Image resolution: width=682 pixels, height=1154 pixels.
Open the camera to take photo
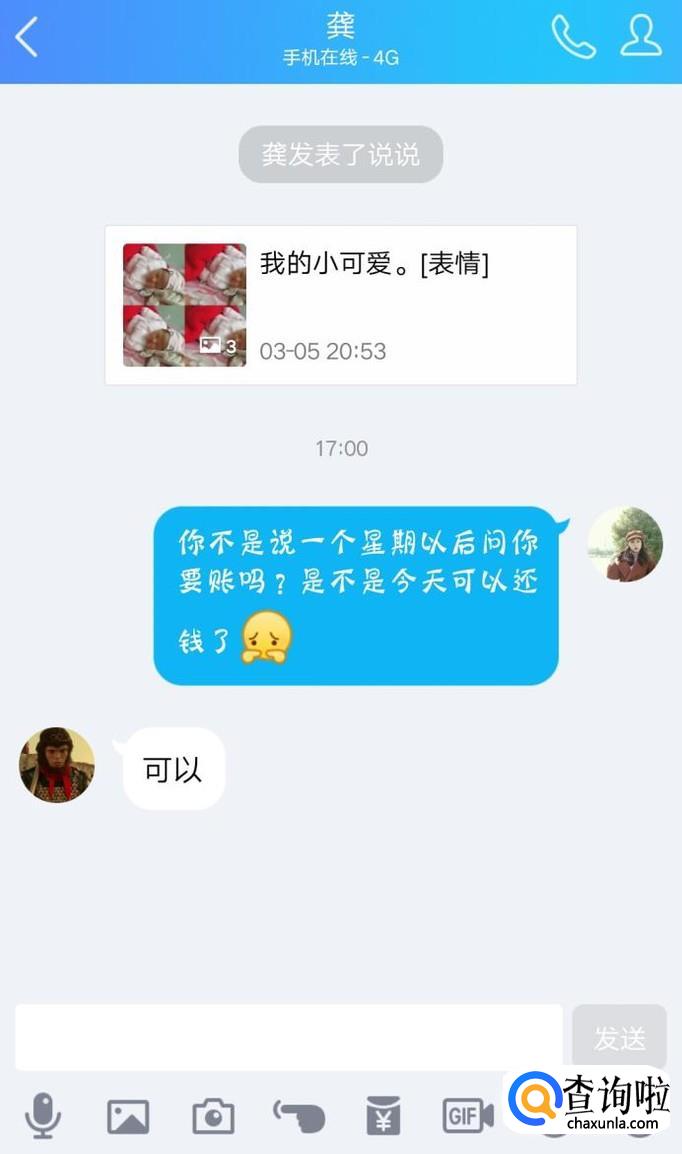(213, 1115)
